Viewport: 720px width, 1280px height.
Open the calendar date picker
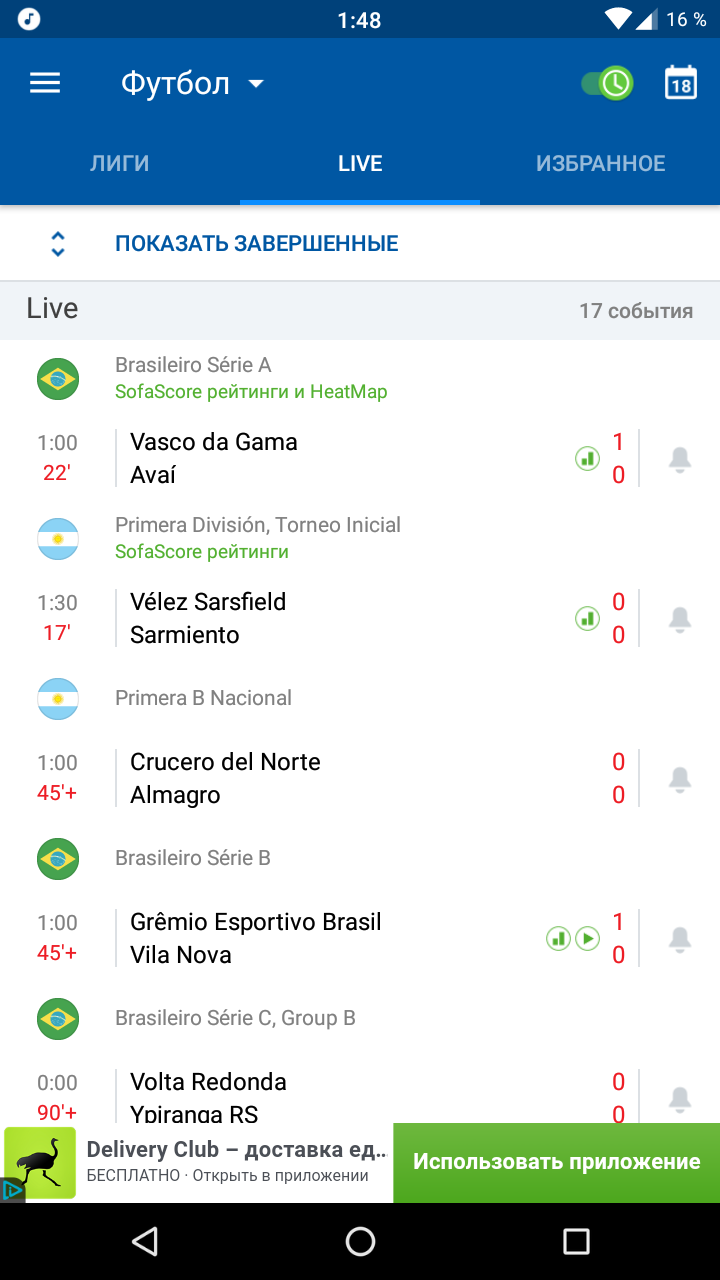pyautogui.click(x=681, y=83)
